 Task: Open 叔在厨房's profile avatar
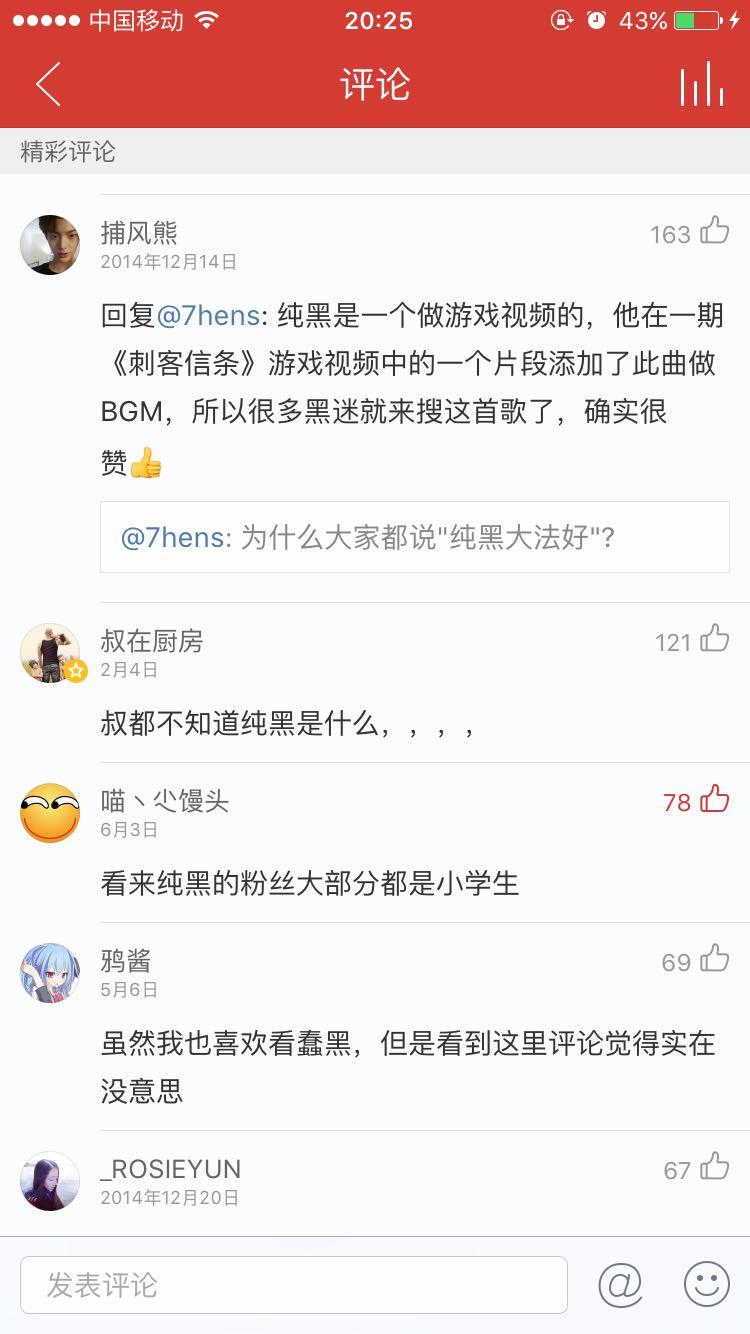[x=50, y=653]
